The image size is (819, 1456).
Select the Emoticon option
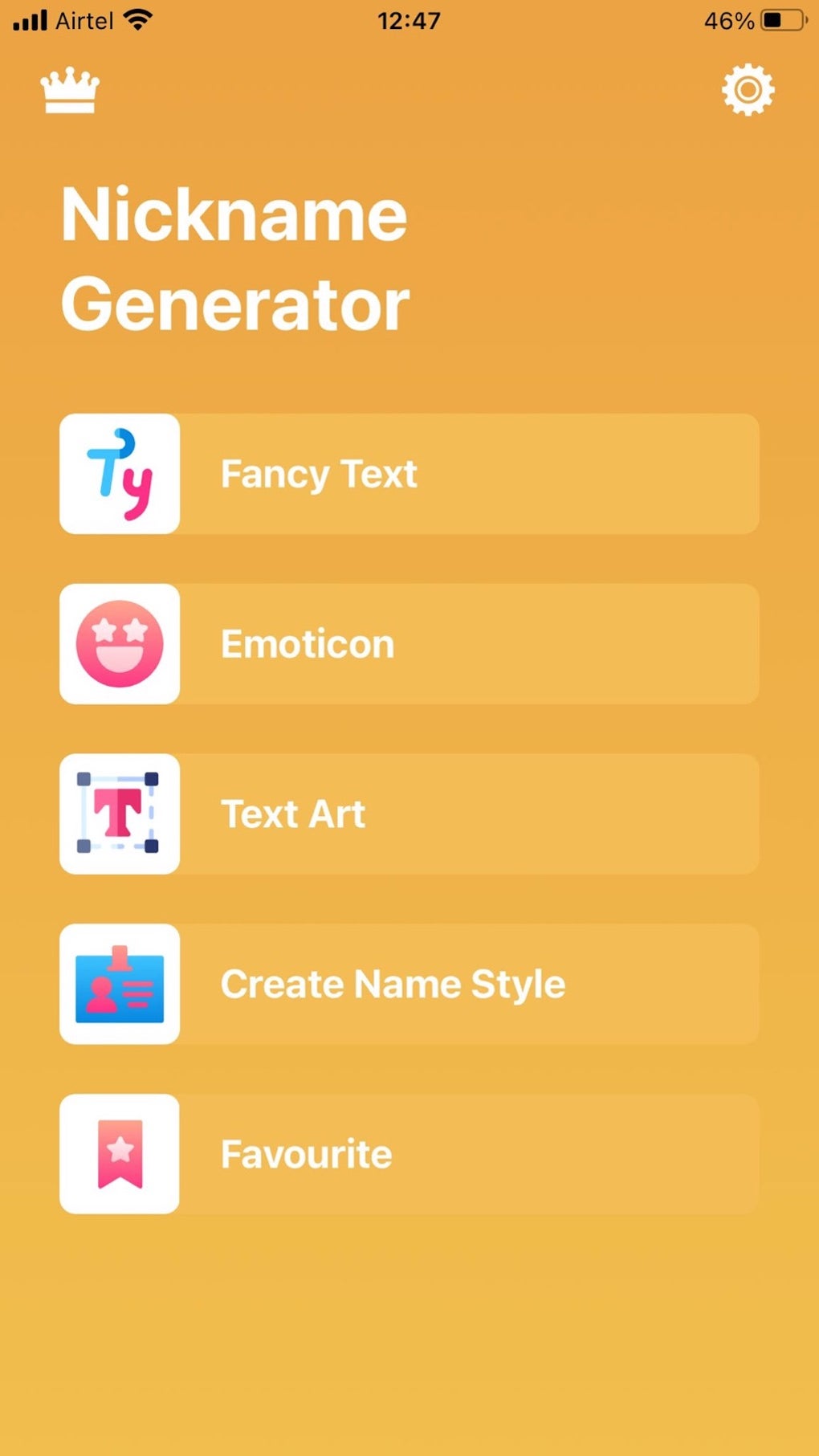tap(409, 644)
